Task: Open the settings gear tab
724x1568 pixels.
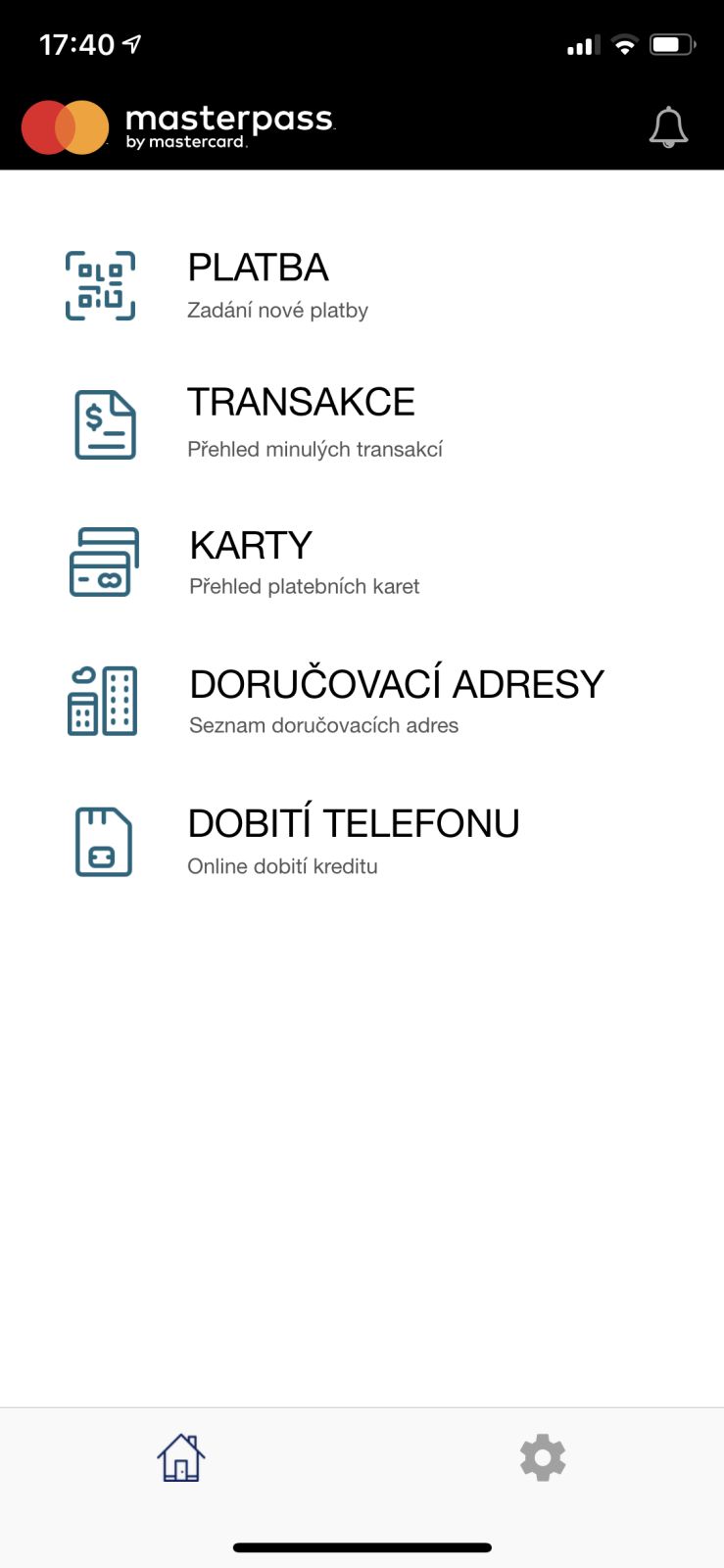Action: [543, 1457]
